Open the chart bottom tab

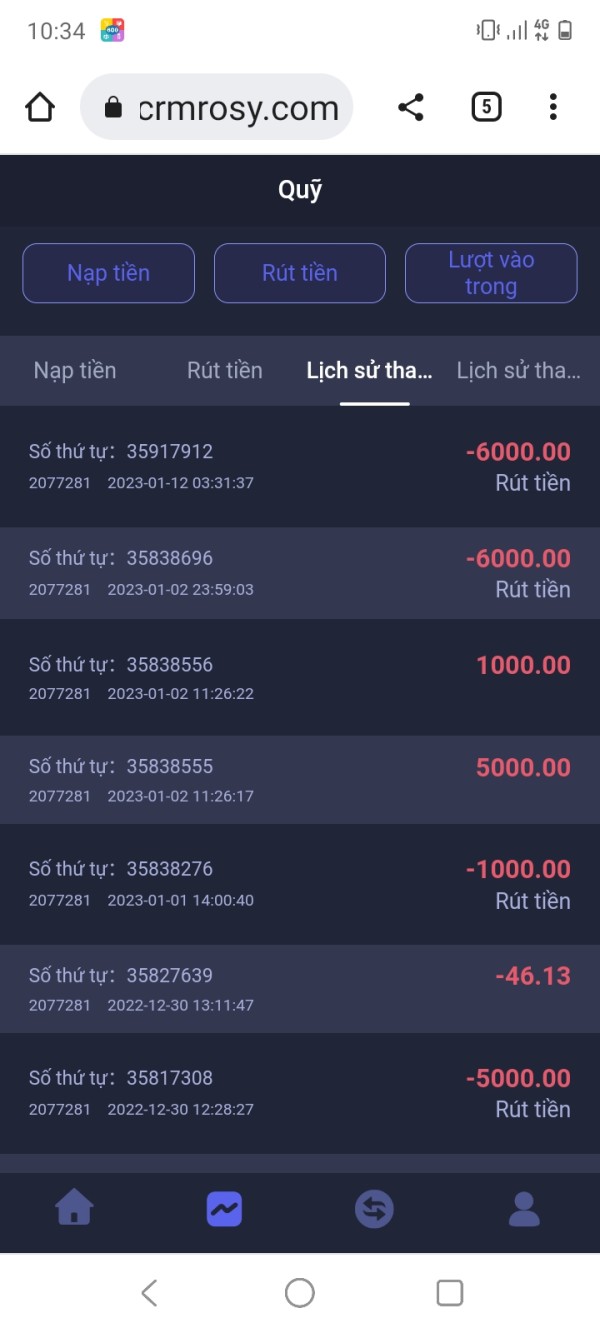point(225,1210)
